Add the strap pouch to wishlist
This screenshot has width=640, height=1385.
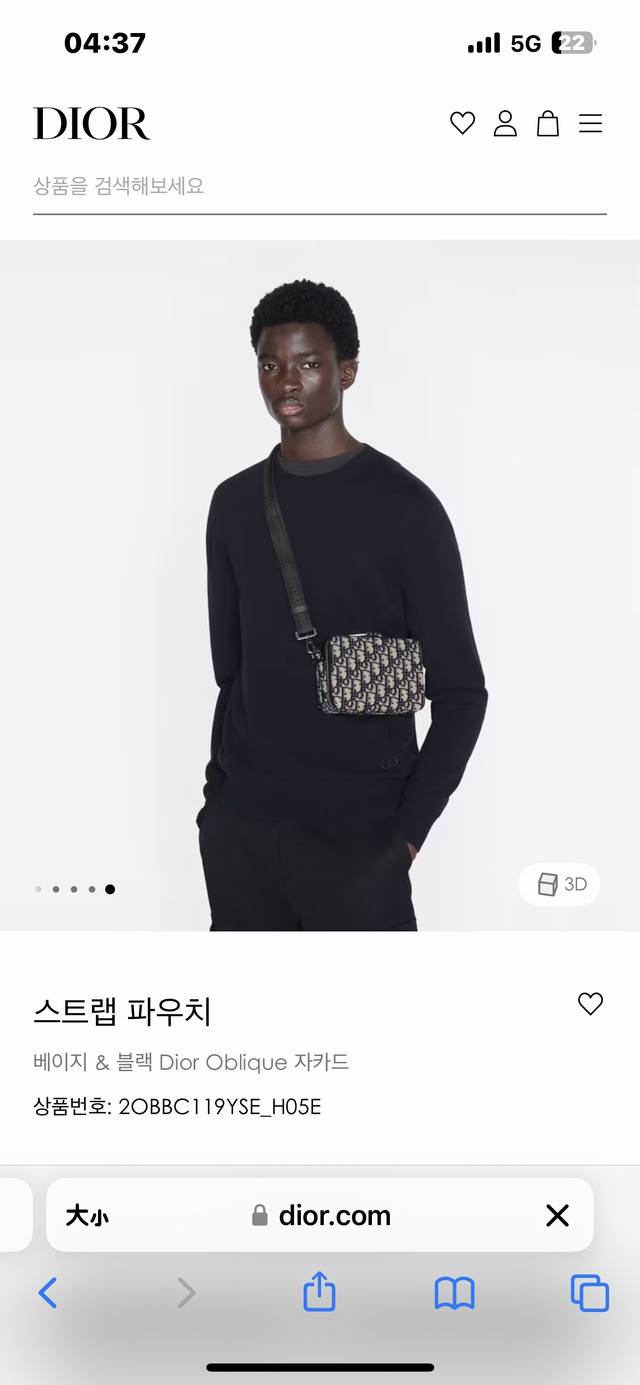click(x=591, y=1004)
